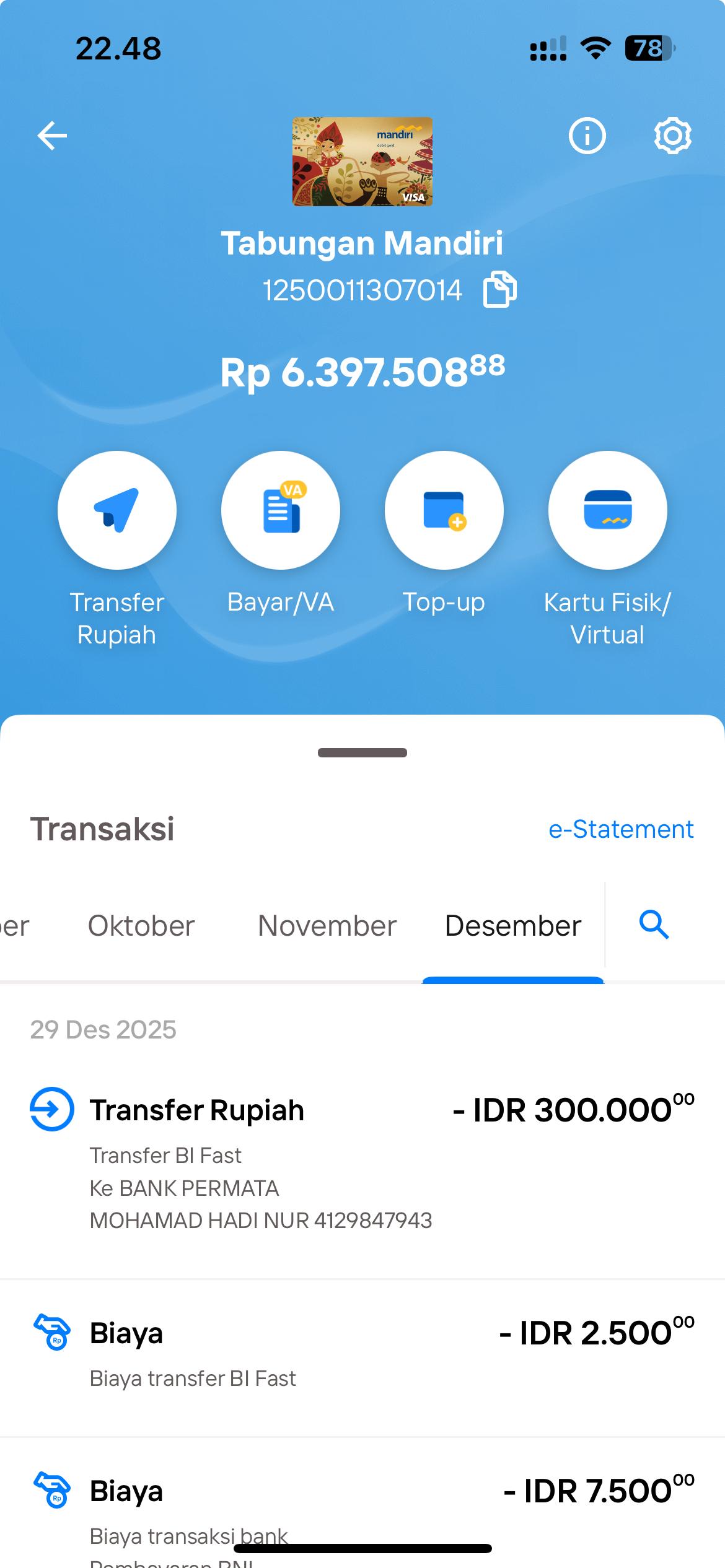Open Bayar/VA payments
This screenshot has width=725, height=1568.
pyautogui.click(x=280, y=510)
